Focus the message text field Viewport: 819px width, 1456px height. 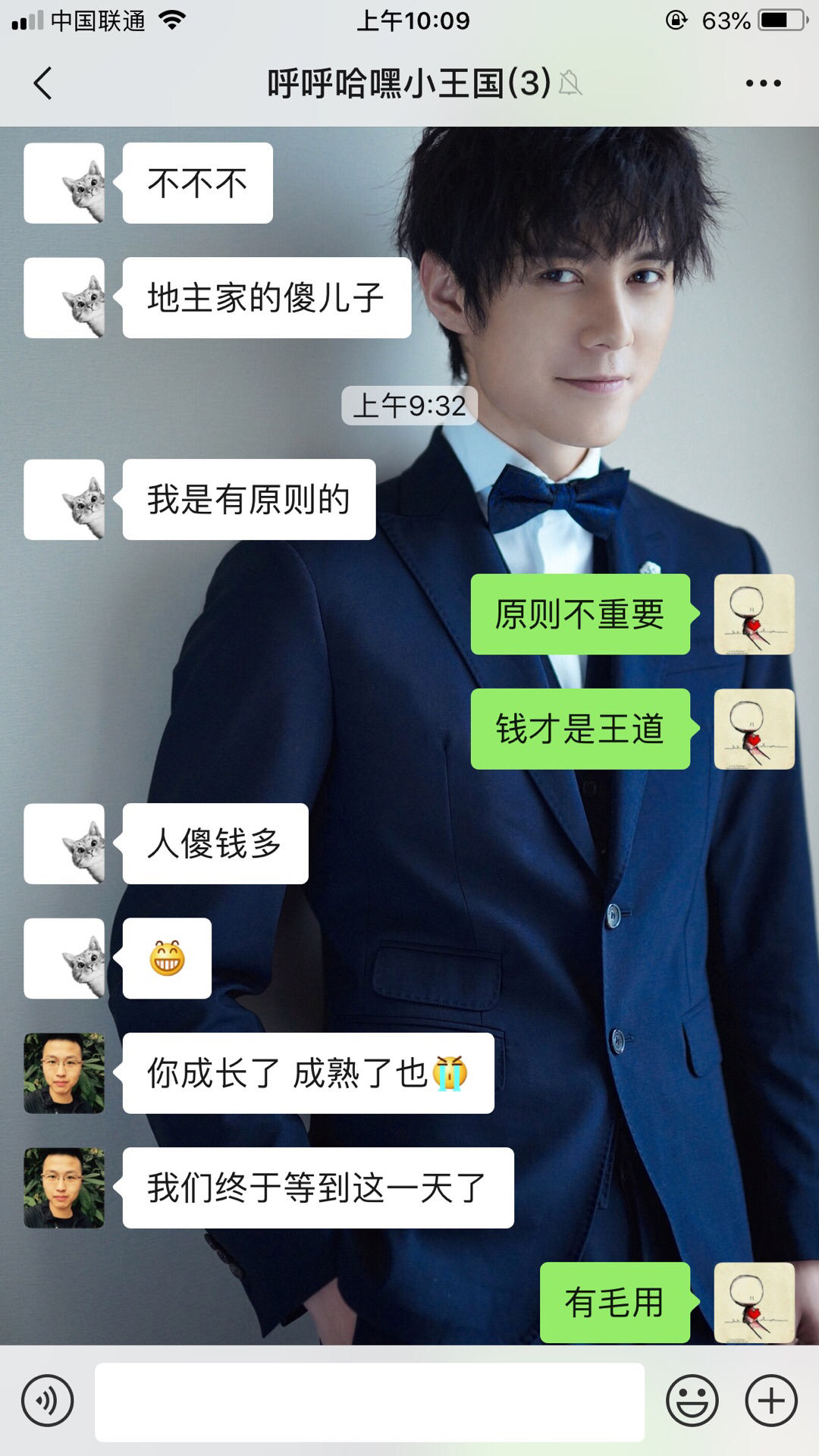click(x=369, y=1401)
